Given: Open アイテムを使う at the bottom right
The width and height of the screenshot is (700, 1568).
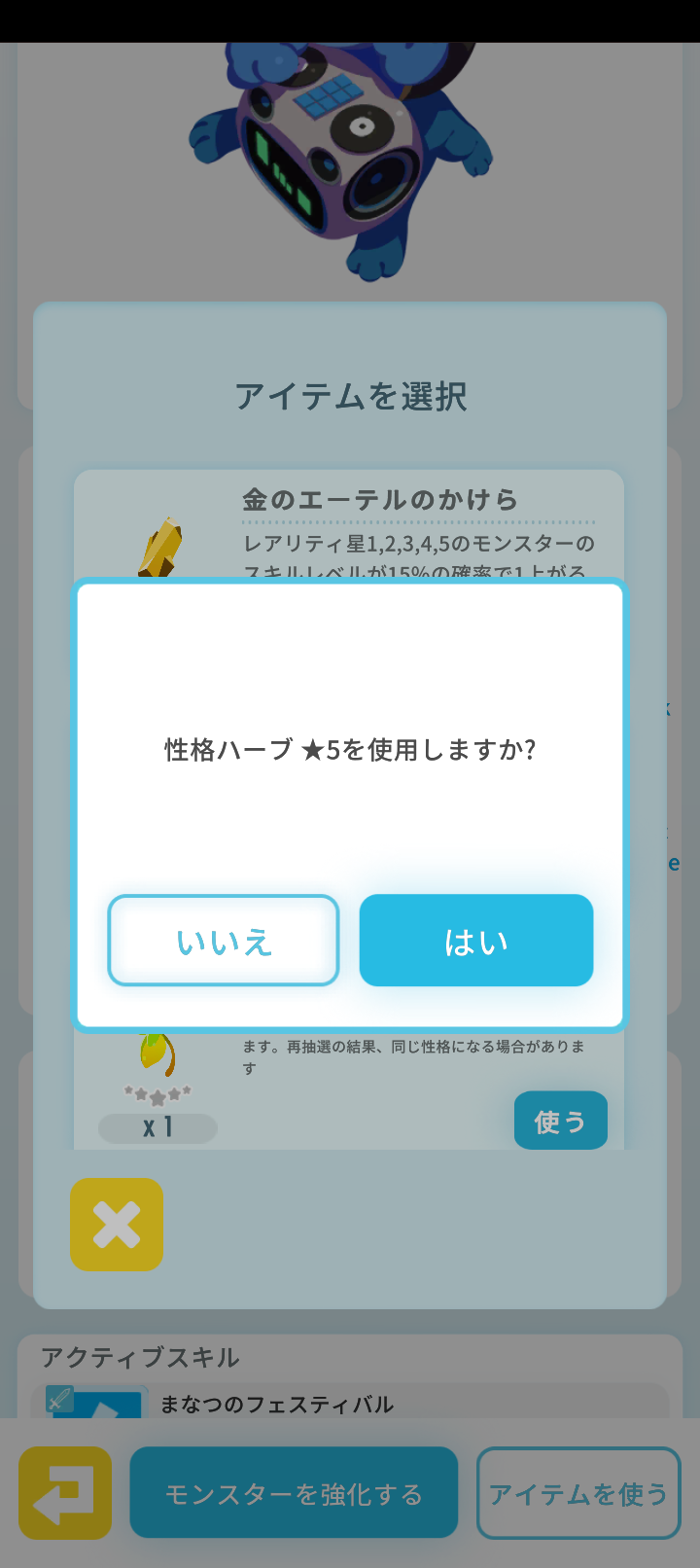Looking at the screenshot, I should (x=577, y=1491).
